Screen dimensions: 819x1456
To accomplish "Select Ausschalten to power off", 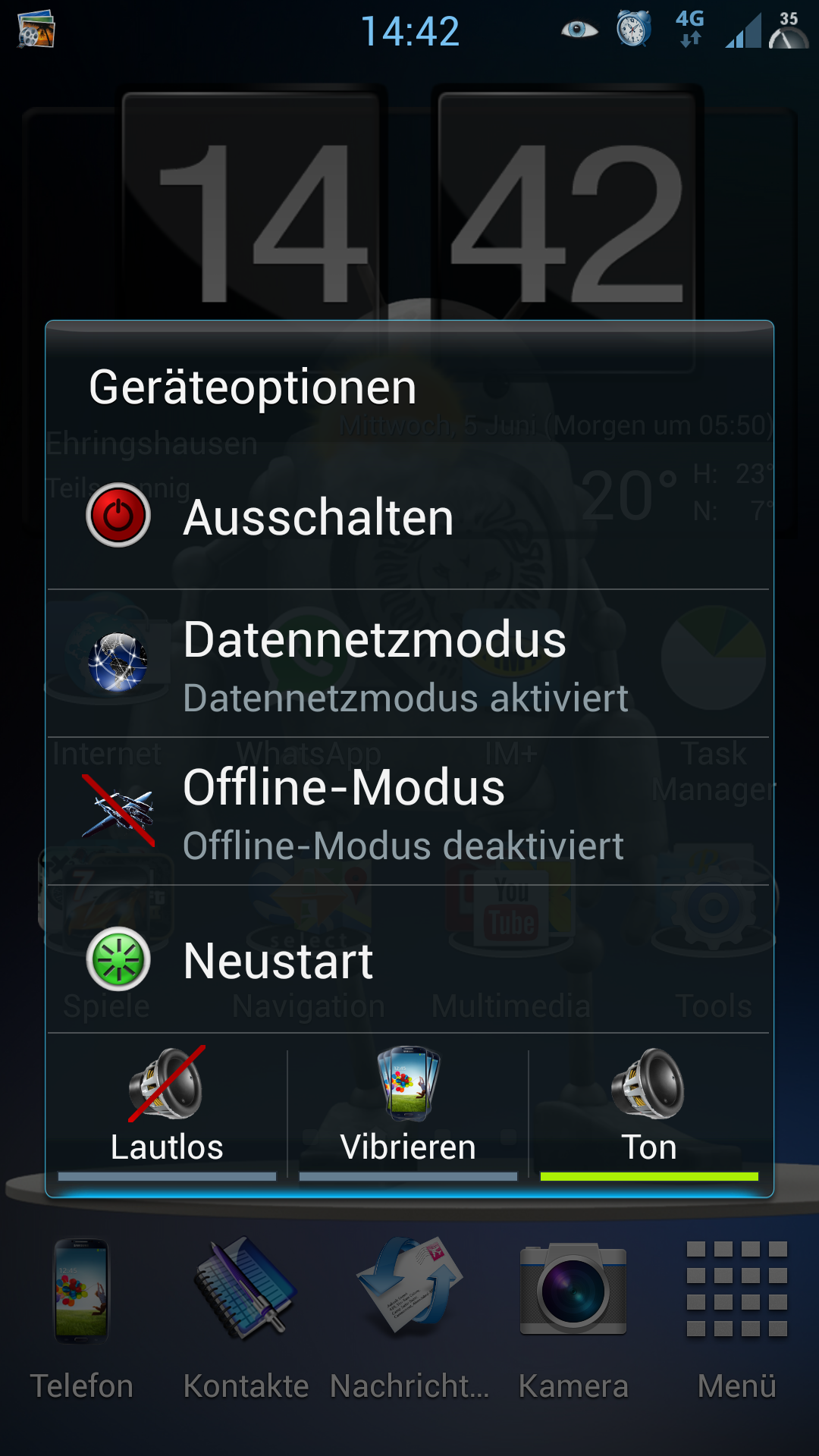I will pos(408,518).
